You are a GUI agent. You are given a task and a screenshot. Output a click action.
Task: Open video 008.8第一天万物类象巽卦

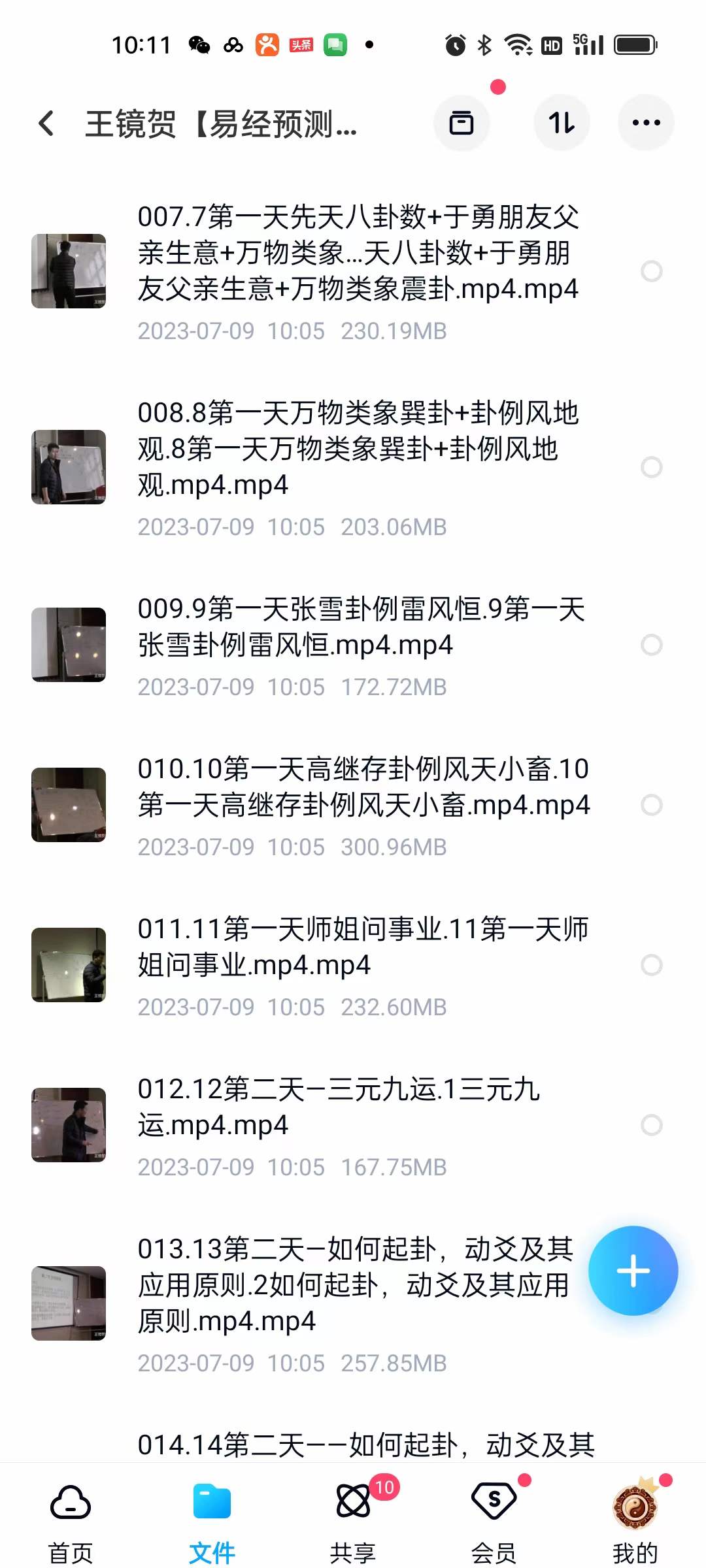point(358,449)
